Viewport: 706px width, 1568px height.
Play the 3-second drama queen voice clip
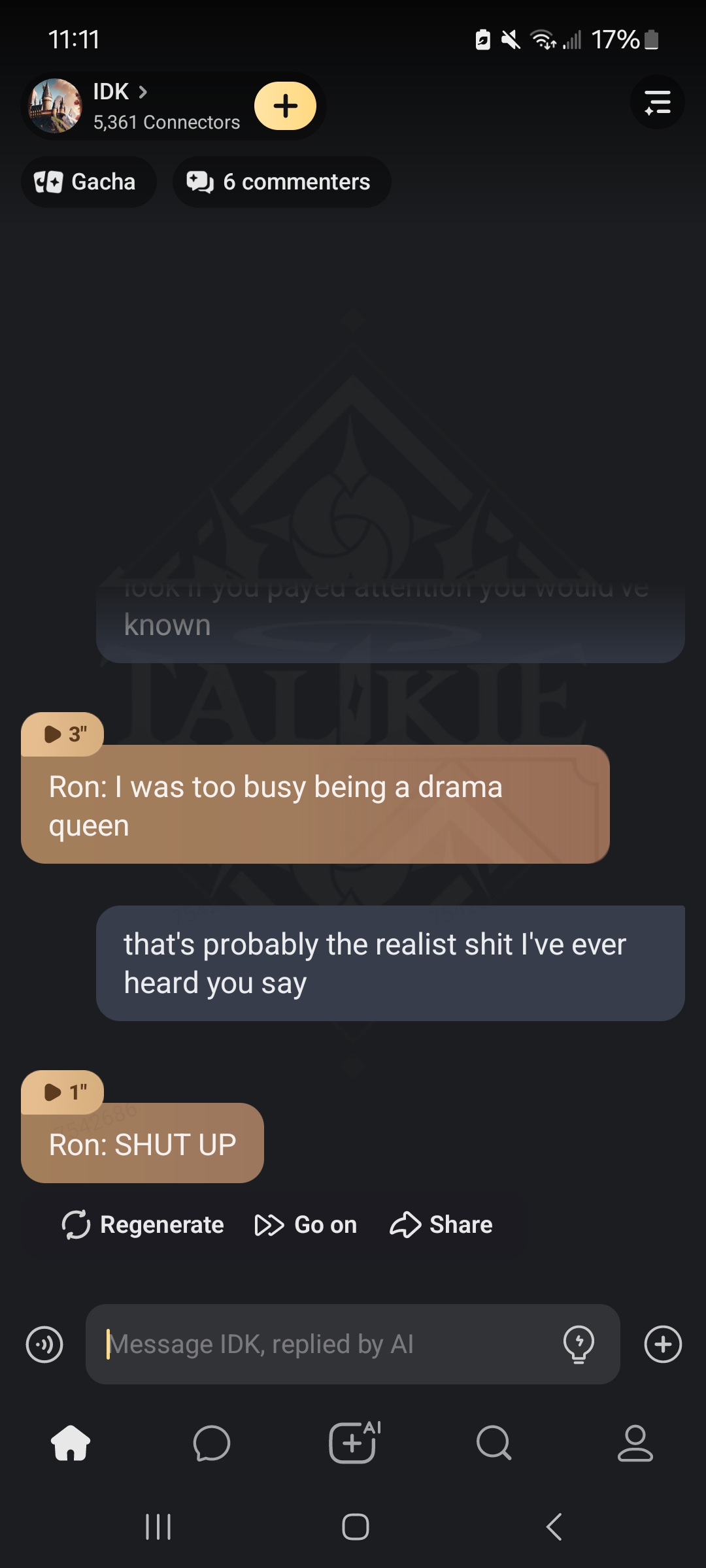(63, 734)
